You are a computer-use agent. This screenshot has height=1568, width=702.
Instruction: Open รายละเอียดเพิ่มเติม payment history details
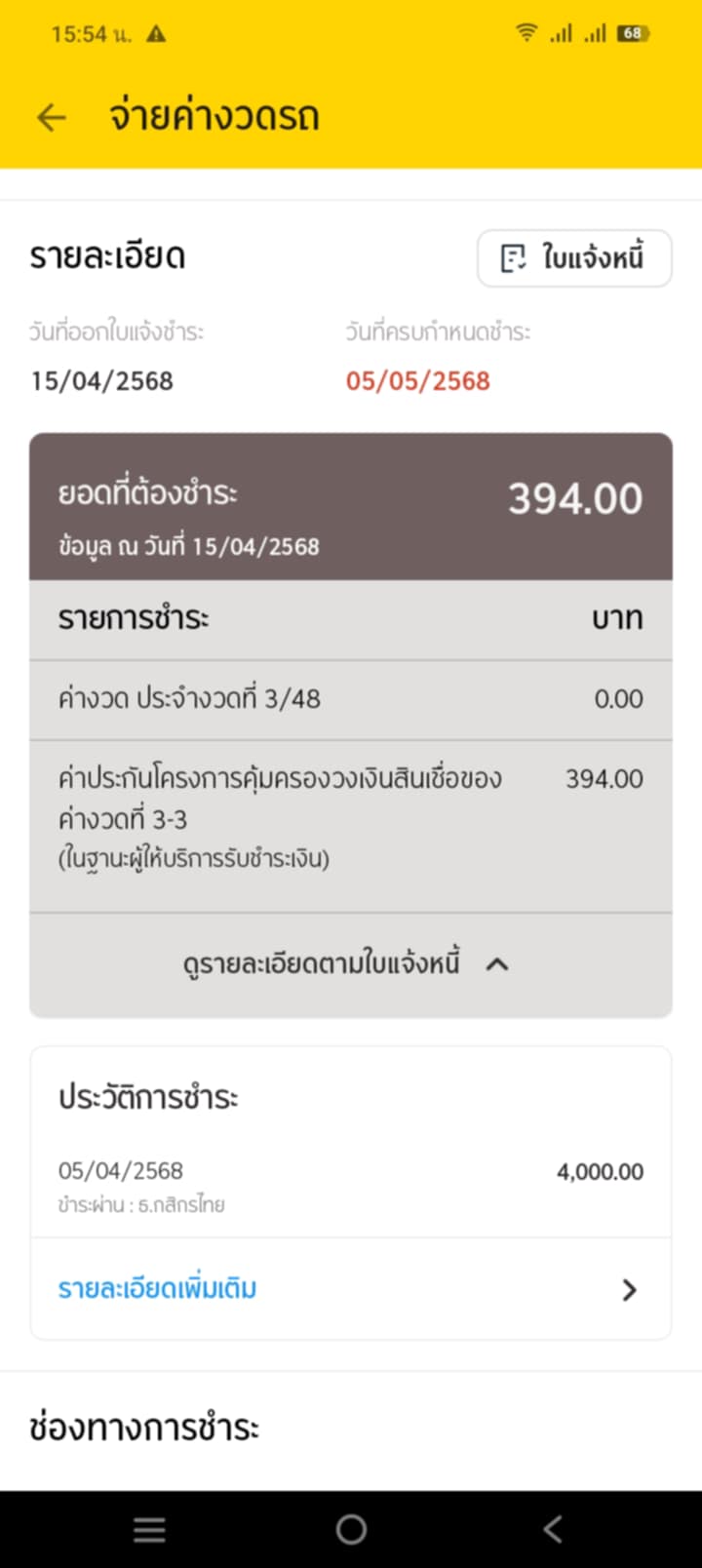click(x=351, y=1289)
